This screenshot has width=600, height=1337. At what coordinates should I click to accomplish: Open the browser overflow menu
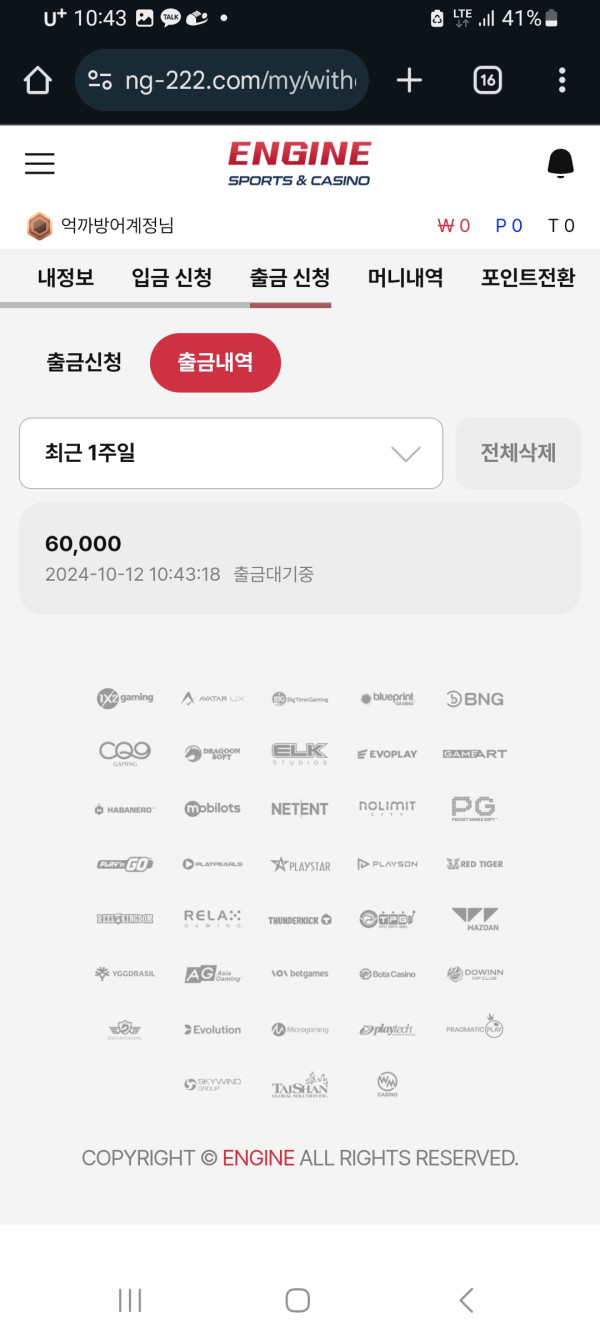click(562, 80)
